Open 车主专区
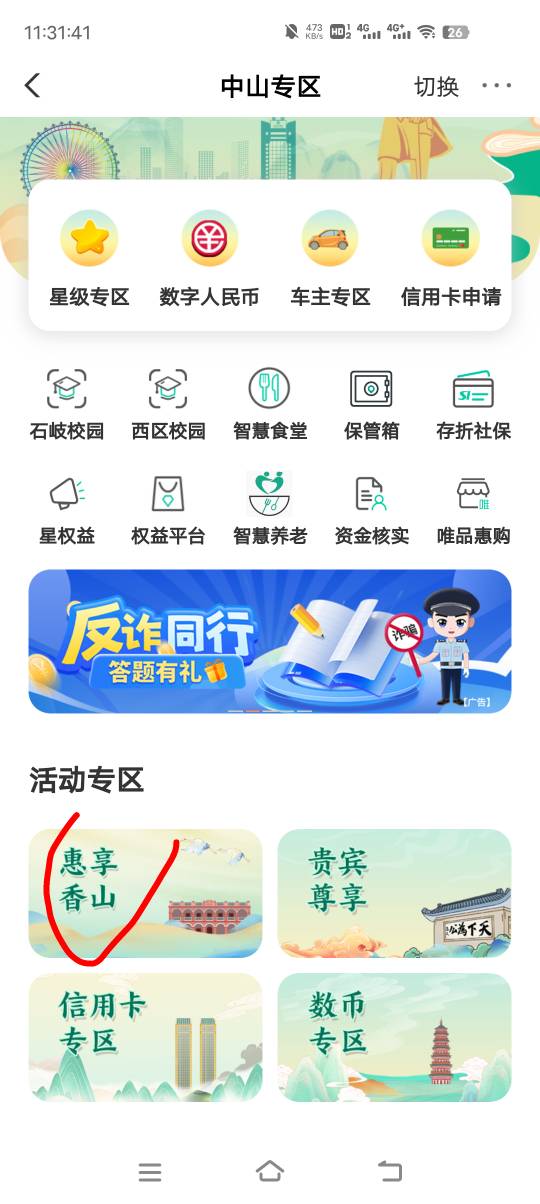The width and height of the screenshot is (540, 1204). click(x=331, y=258)
